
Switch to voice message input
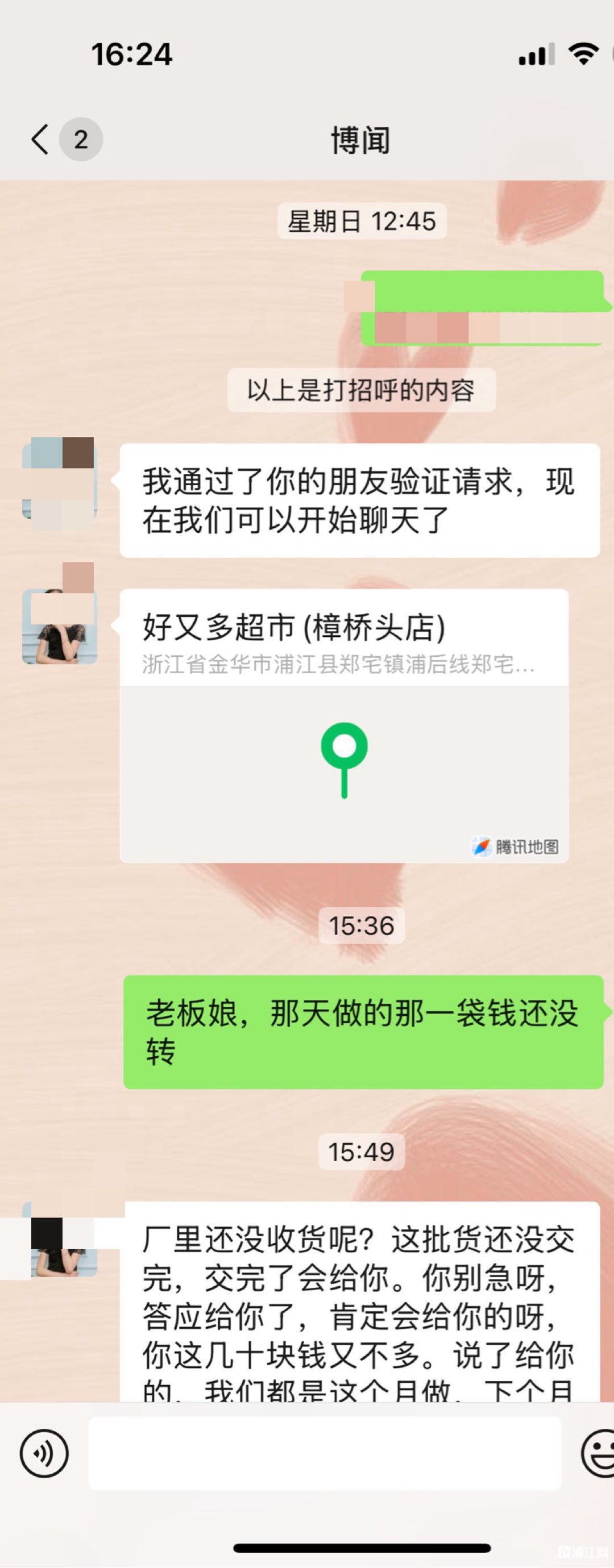click(x=44, y=1453)
